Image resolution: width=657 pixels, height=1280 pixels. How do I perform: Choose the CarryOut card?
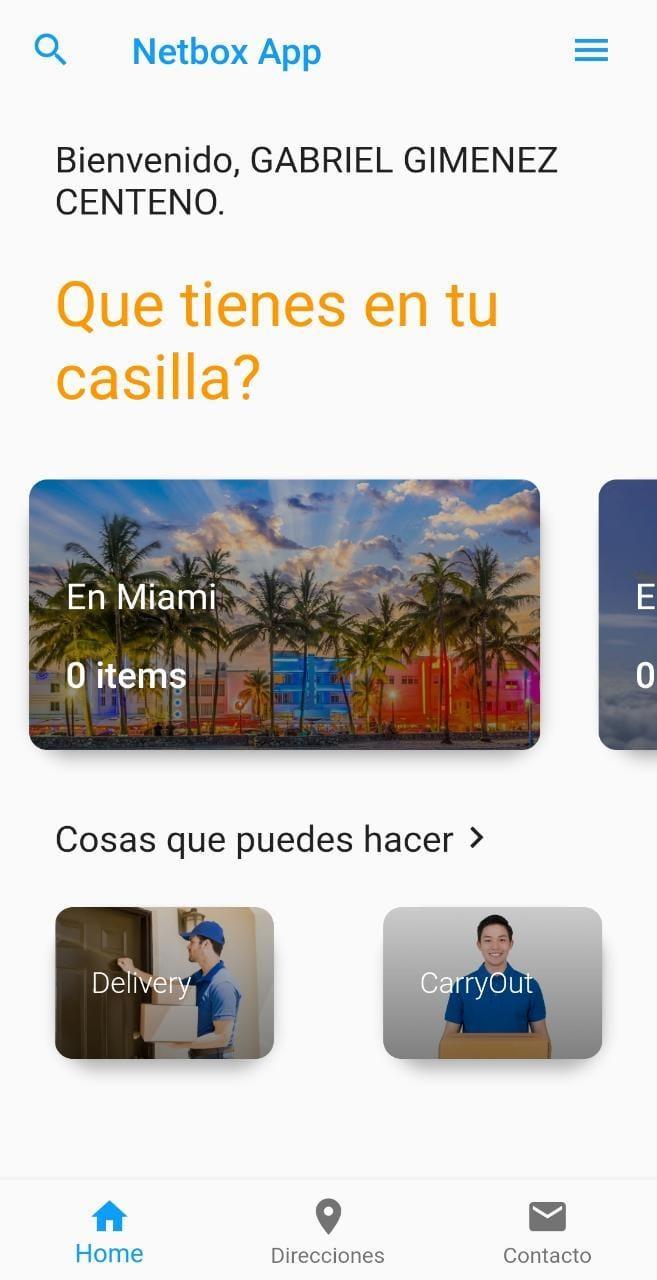point(492,982)
